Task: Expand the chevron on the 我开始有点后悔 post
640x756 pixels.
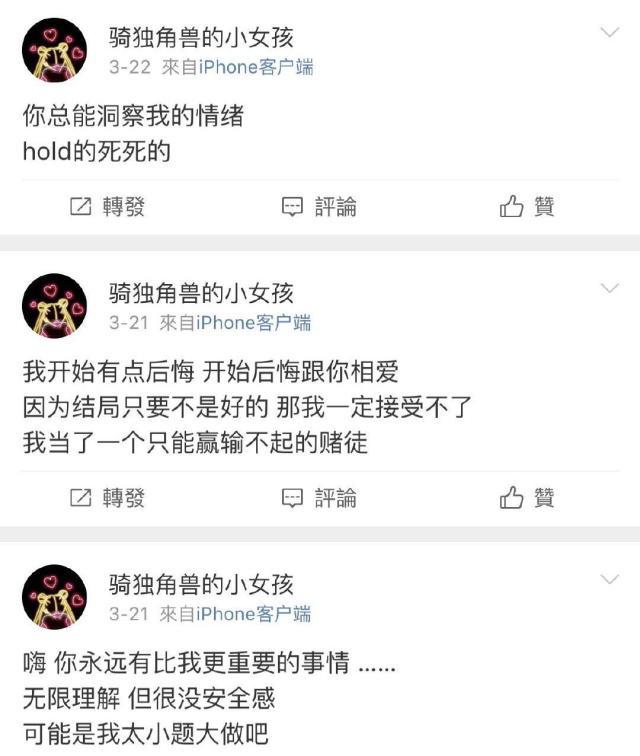Action: point(609,289)
